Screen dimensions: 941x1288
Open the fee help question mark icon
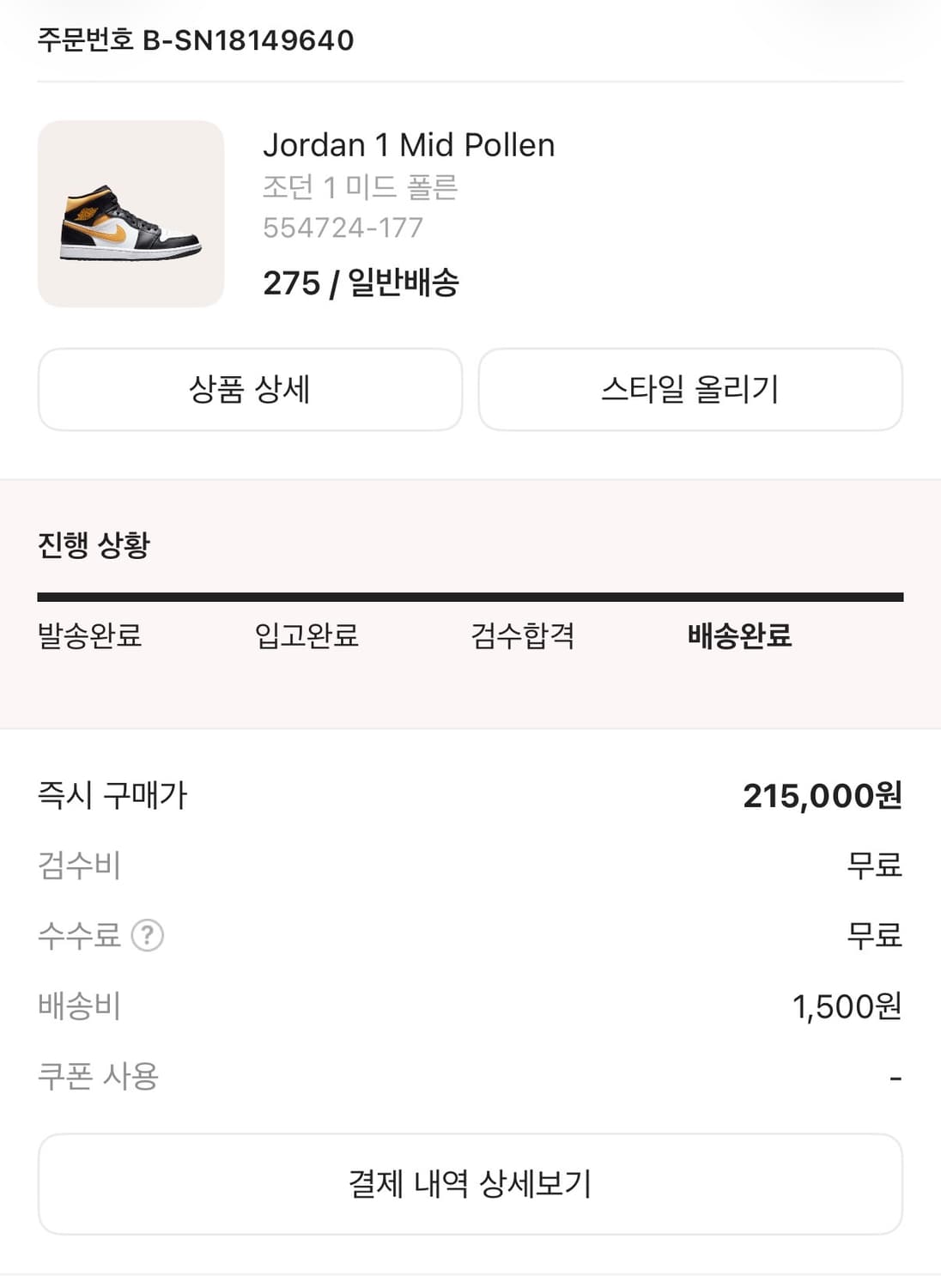click(x=149, y=937)
